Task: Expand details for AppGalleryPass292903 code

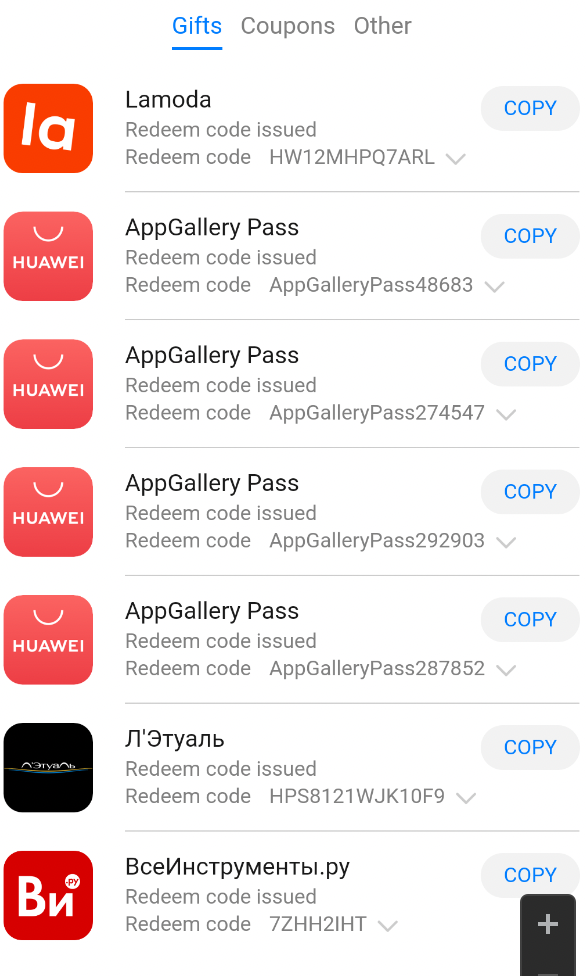Action: point(506,542)
